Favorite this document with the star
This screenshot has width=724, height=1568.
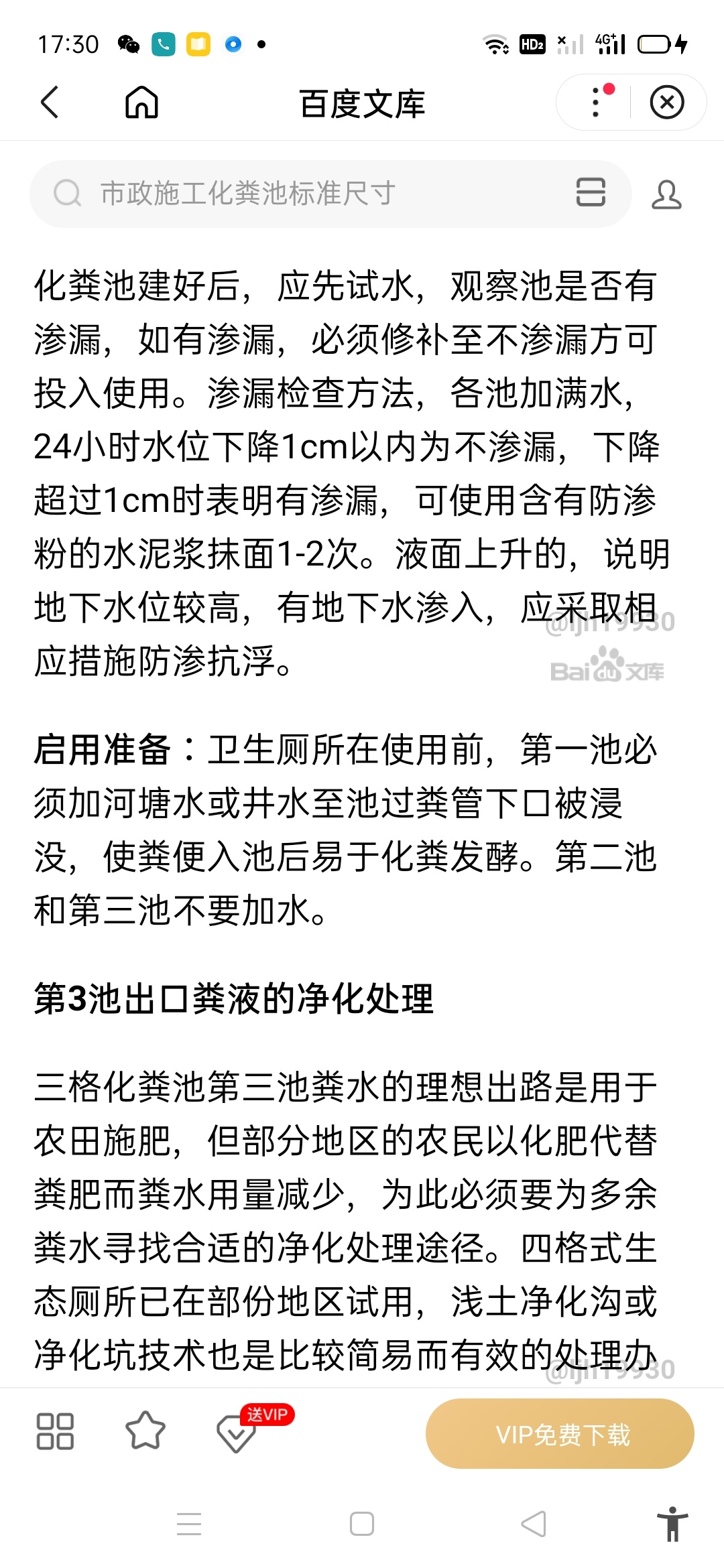(145, 1431)
